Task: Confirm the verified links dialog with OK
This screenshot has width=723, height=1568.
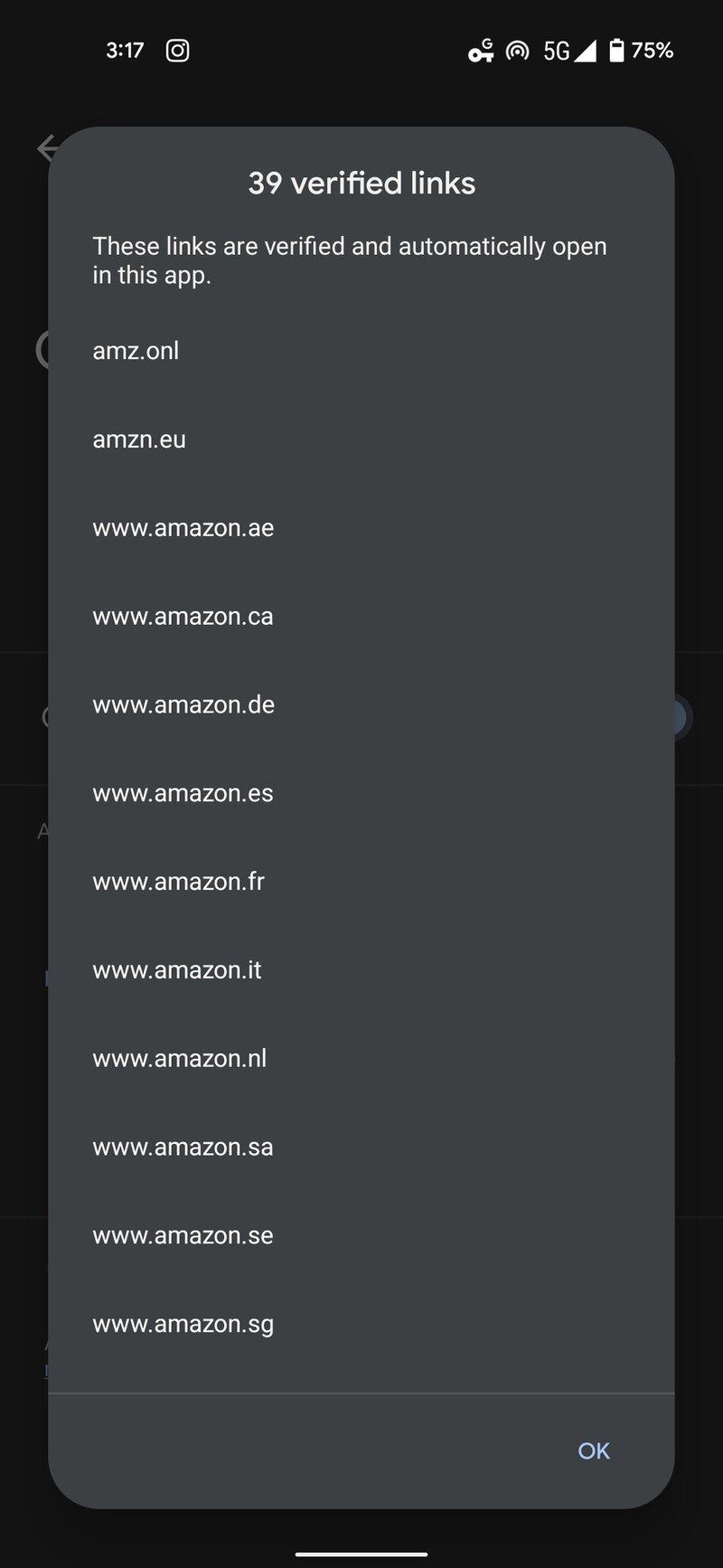Action: click(593, 1450)
